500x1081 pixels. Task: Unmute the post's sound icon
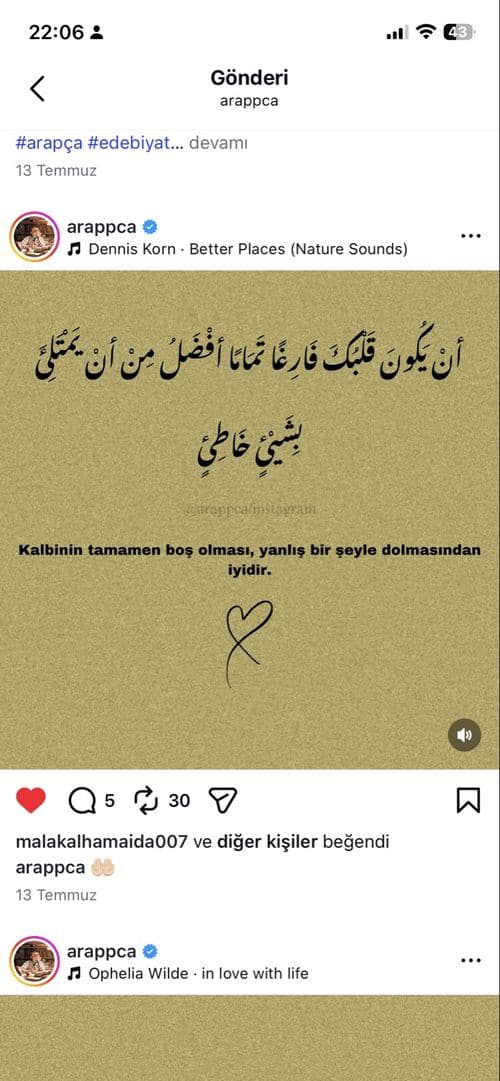click(464, 735)
